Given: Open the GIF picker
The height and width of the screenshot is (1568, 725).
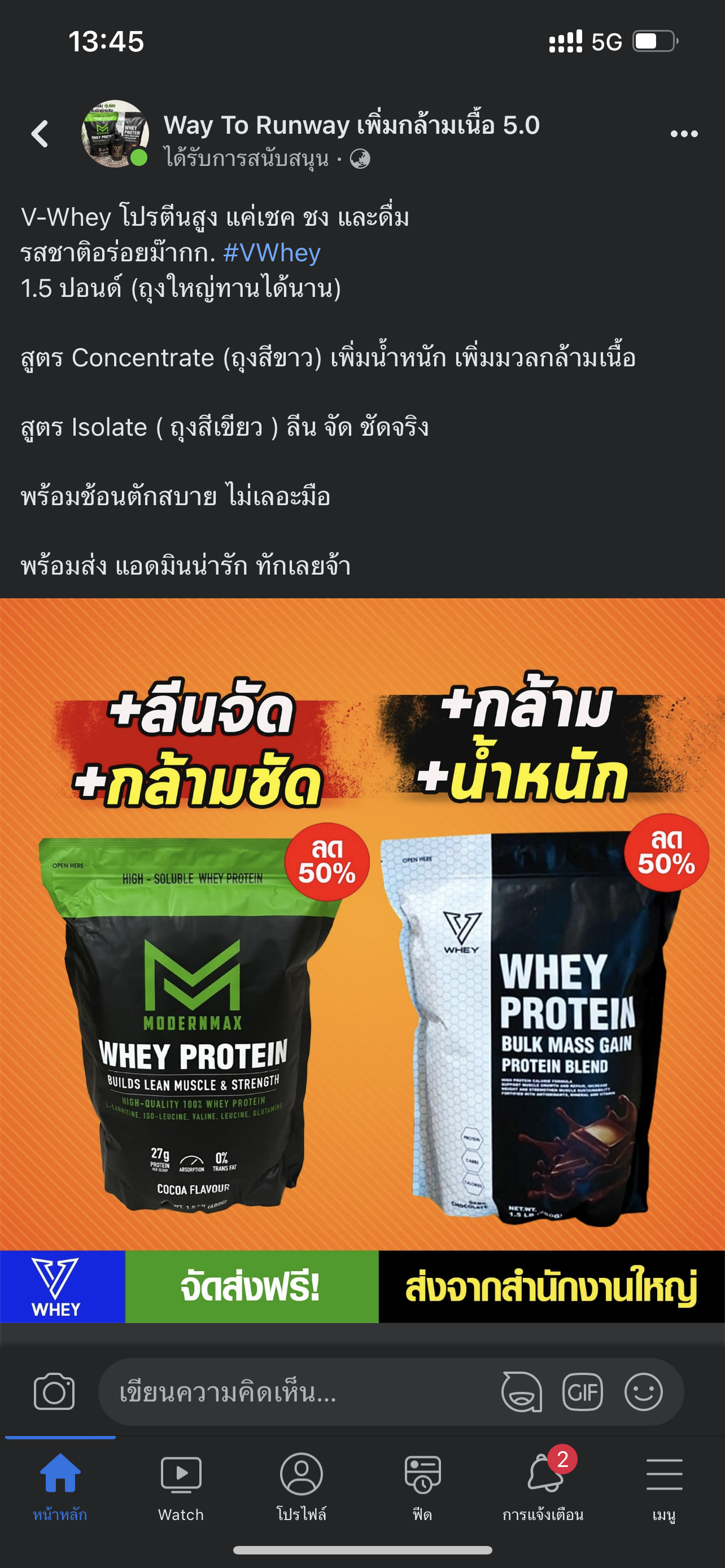Looking at the screenshot, I should [583, 1392].
